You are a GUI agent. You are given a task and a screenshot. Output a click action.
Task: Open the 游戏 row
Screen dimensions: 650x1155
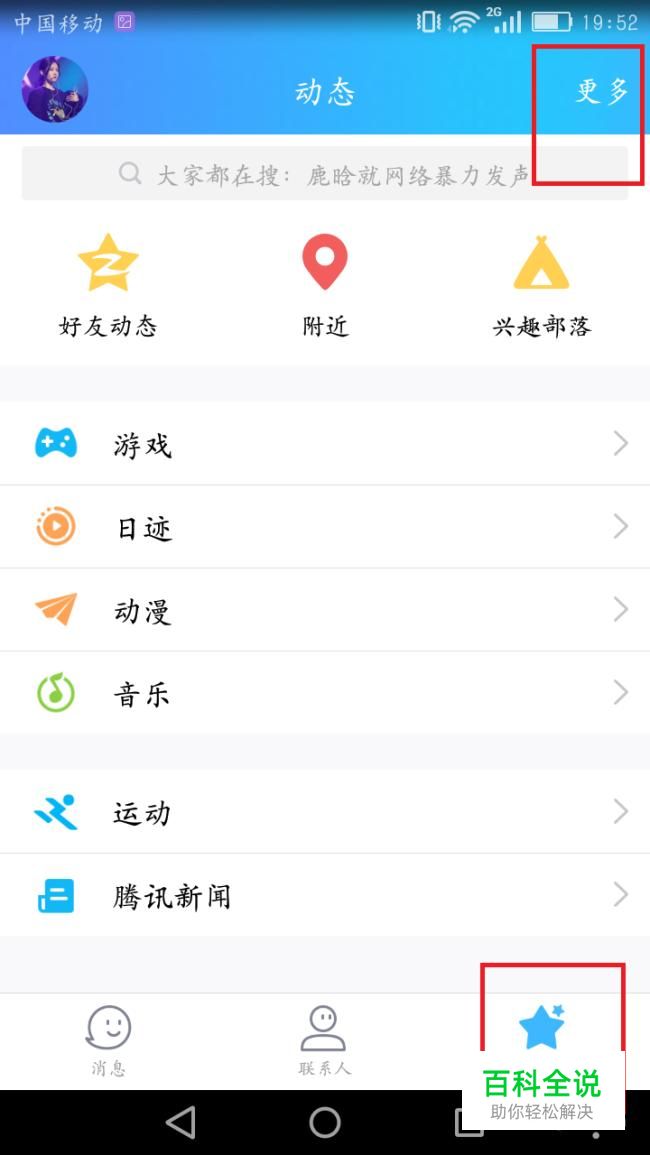click(325, 444)
